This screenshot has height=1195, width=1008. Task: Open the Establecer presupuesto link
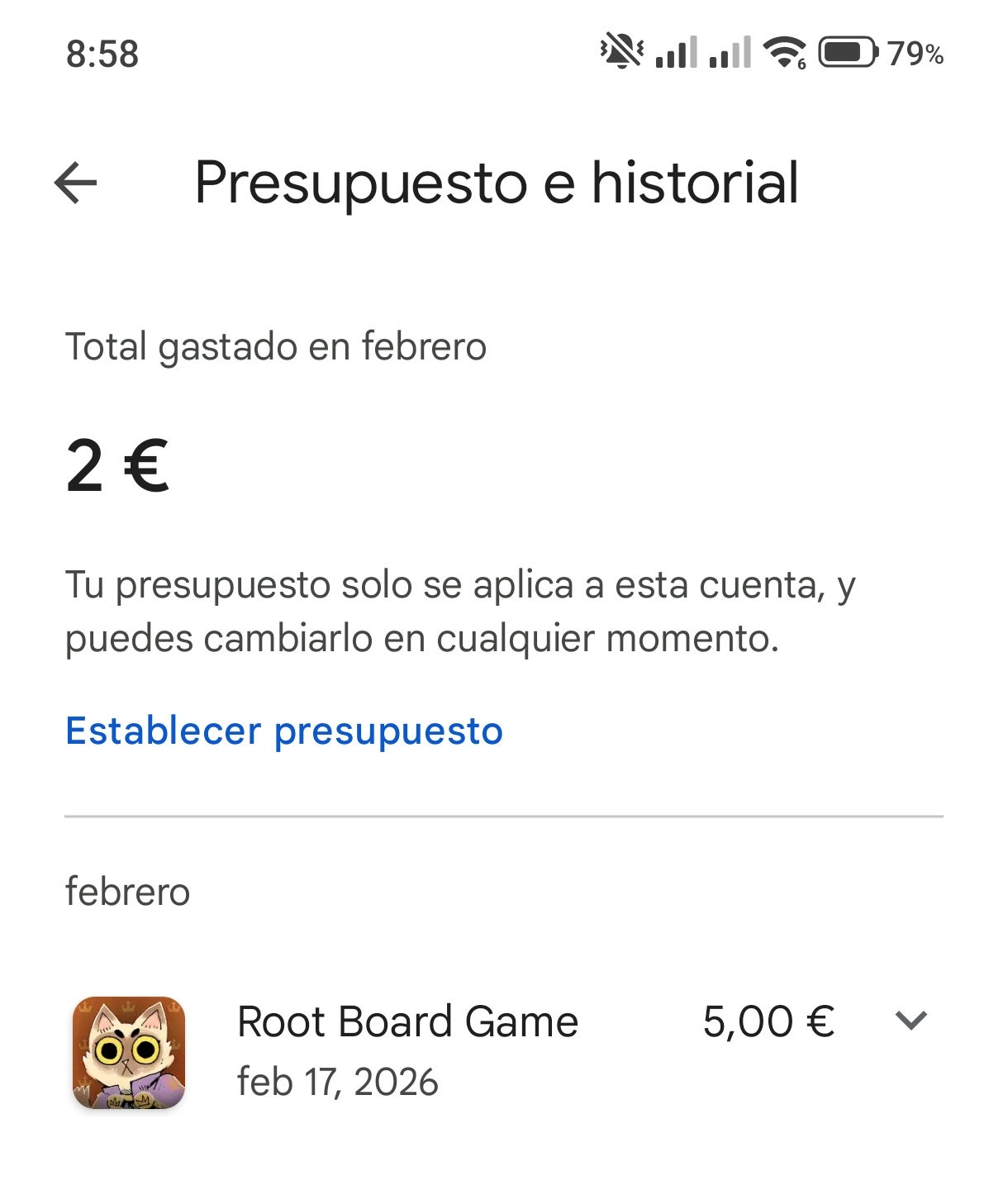click(x=284, y=731)
